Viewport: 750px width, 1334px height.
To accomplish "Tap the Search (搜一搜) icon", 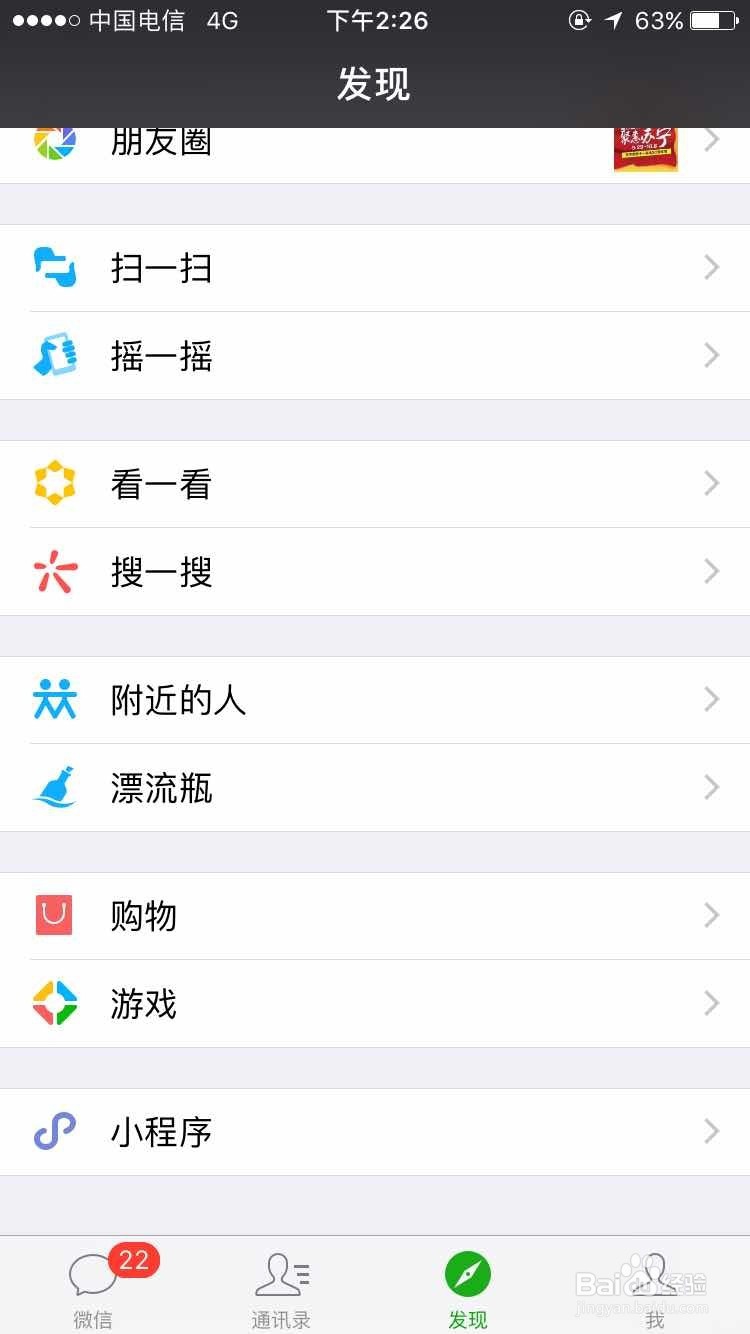I will (55, 571).
